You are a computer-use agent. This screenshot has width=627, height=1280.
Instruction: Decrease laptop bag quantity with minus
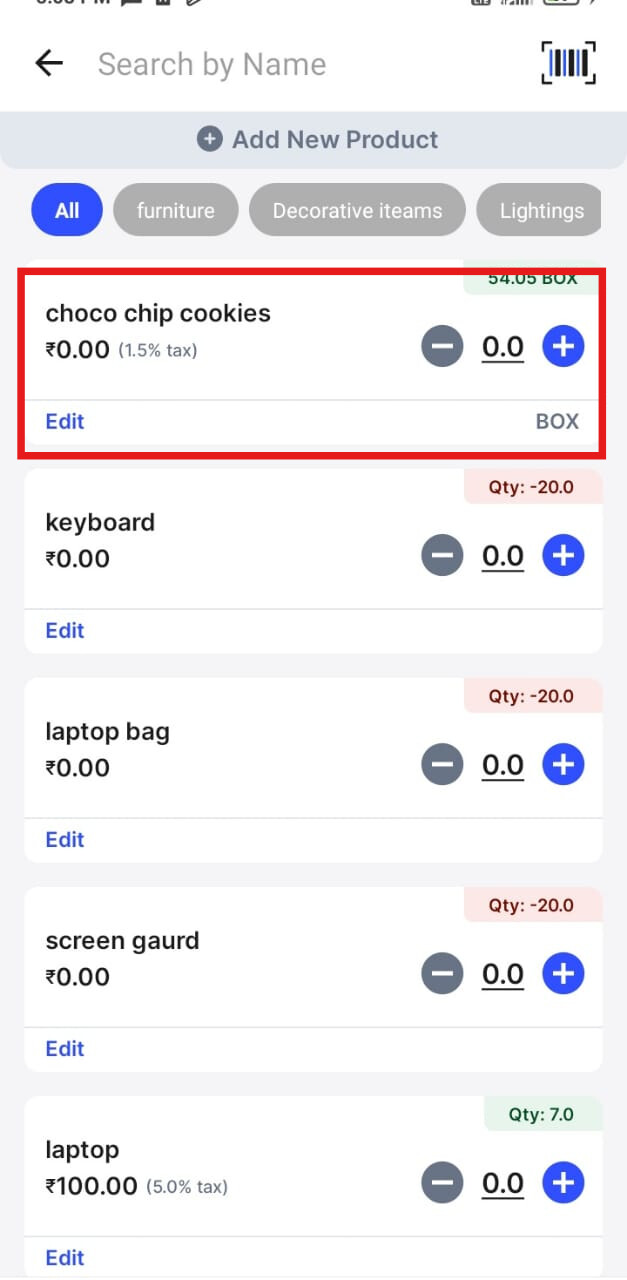(442, 765)
